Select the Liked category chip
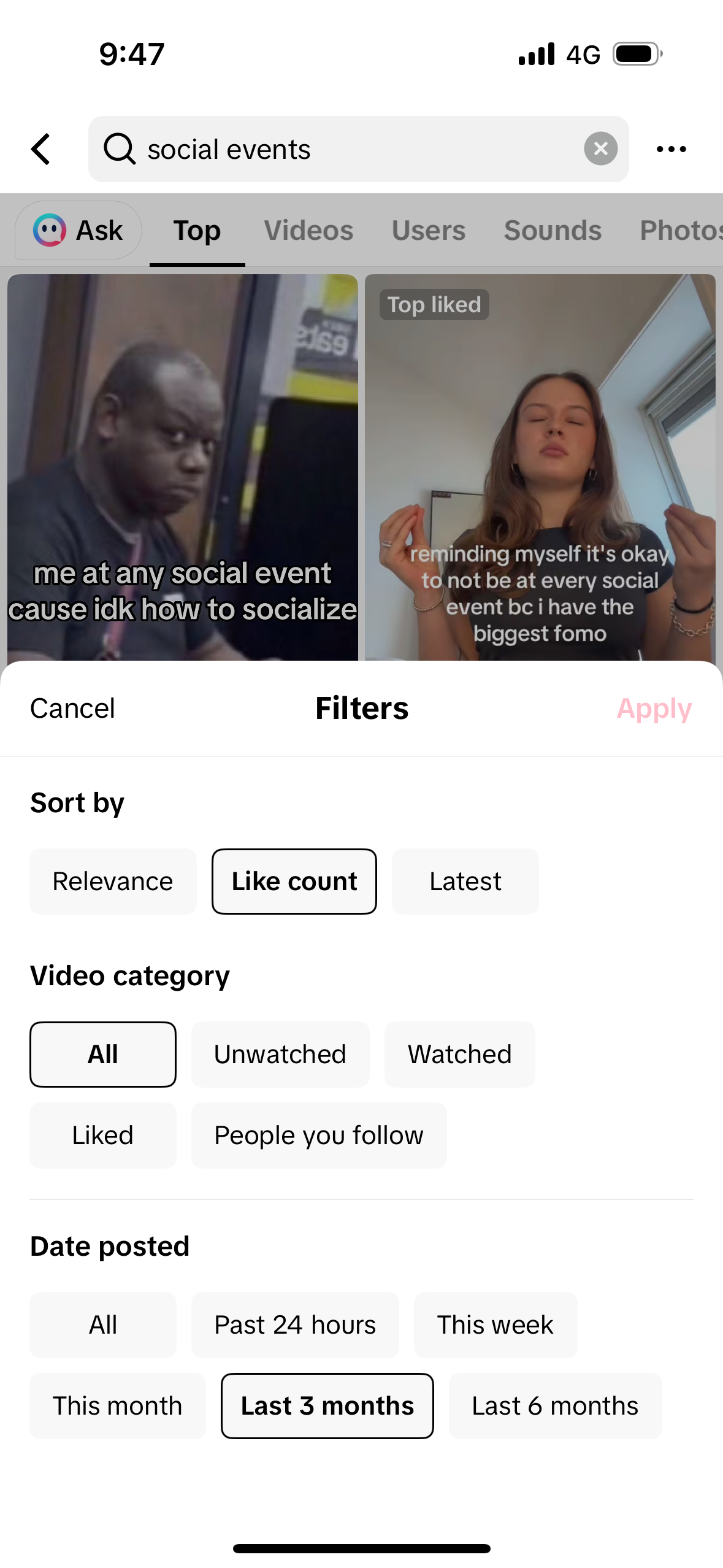The height and width of the screenshot is (1568, 723). [102, 1134]
